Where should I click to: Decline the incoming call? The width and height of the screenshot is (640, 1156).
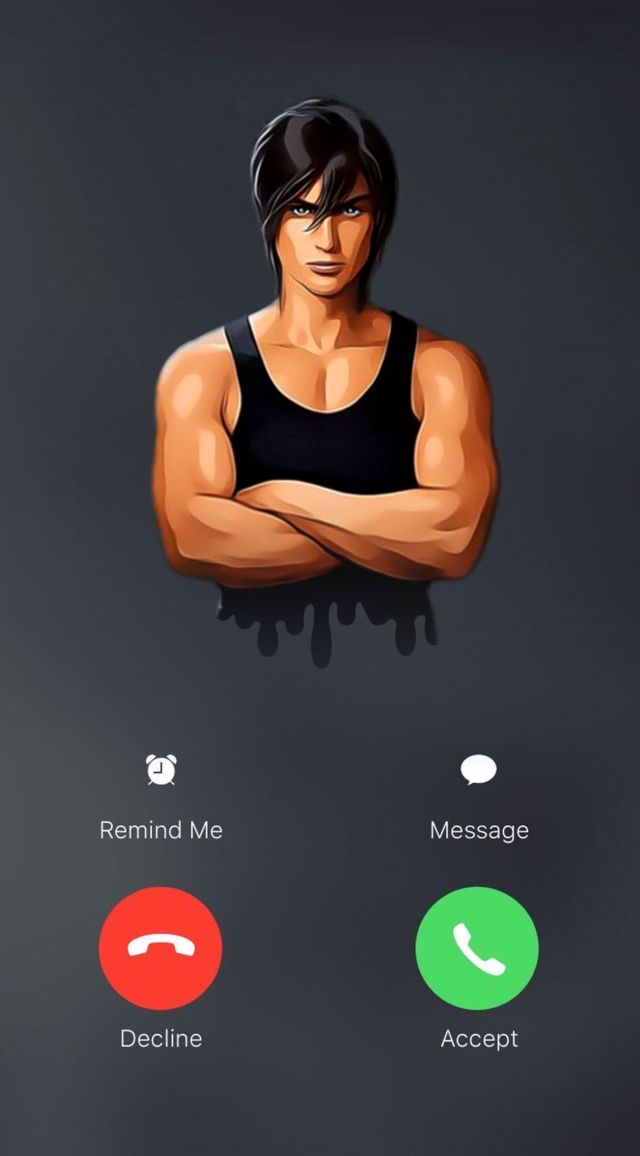point(161,948)
